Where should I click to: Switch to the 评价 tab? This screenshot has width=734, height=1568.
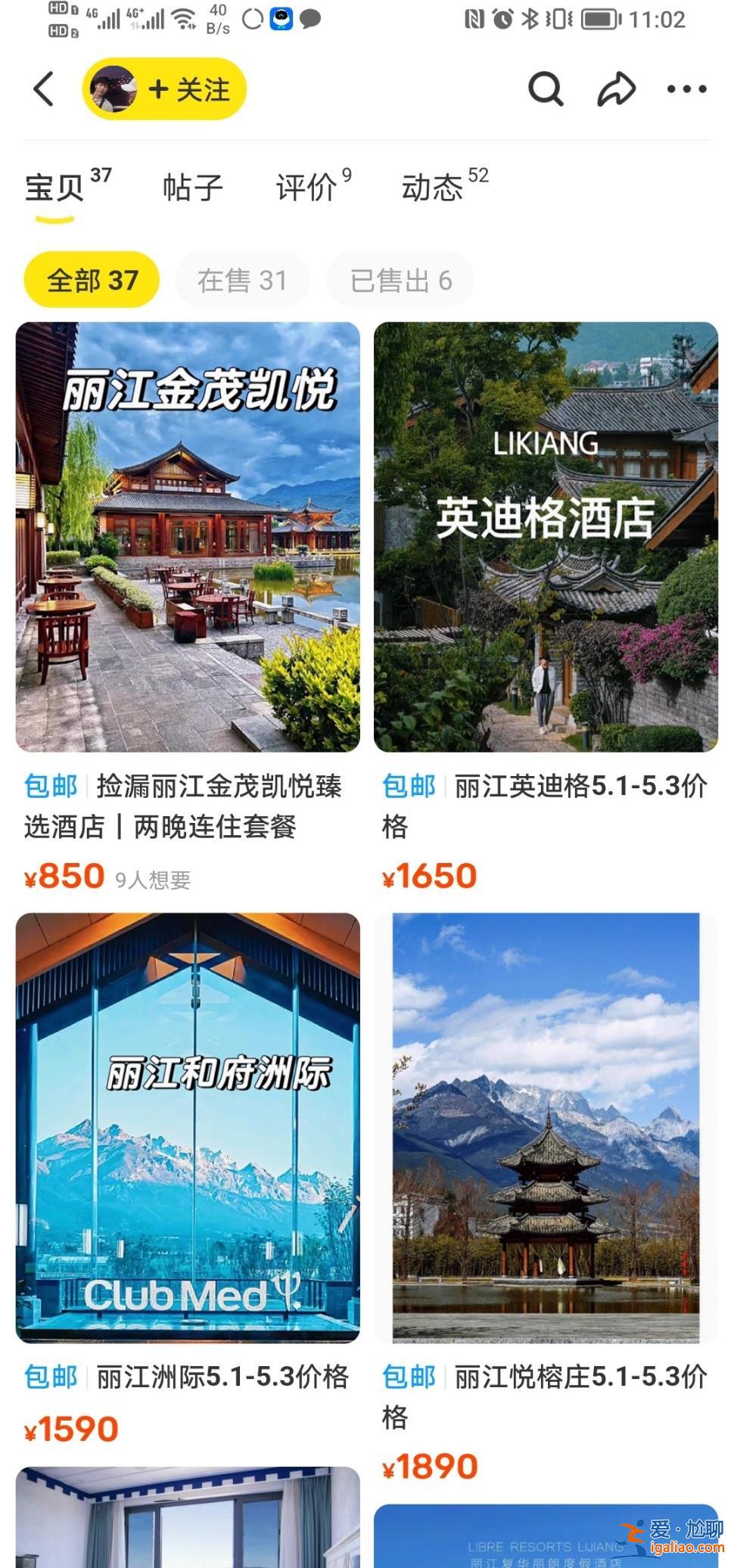[x=307, y=187]
